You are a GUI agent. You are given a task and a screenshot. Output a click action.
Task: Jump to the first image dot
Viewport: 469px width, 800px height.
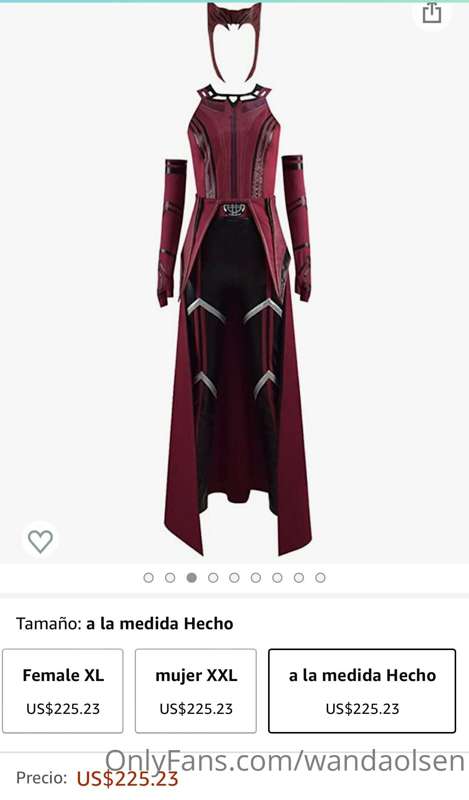tap(149, 578)
